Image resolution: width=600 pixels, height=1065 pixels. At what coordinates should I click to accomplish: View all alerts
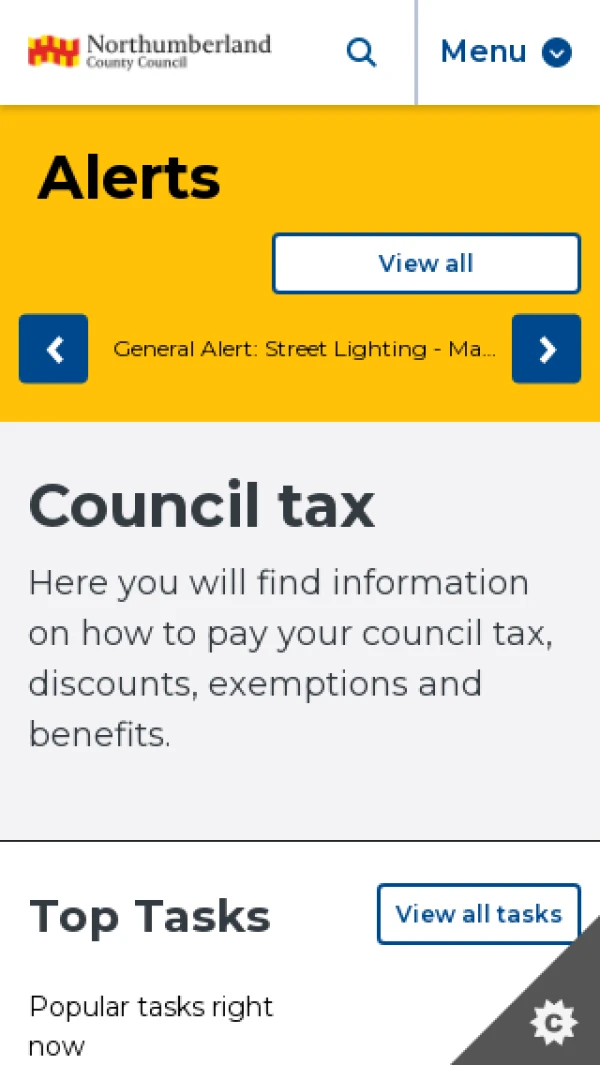pyautogui.click(x=426, y=264)
